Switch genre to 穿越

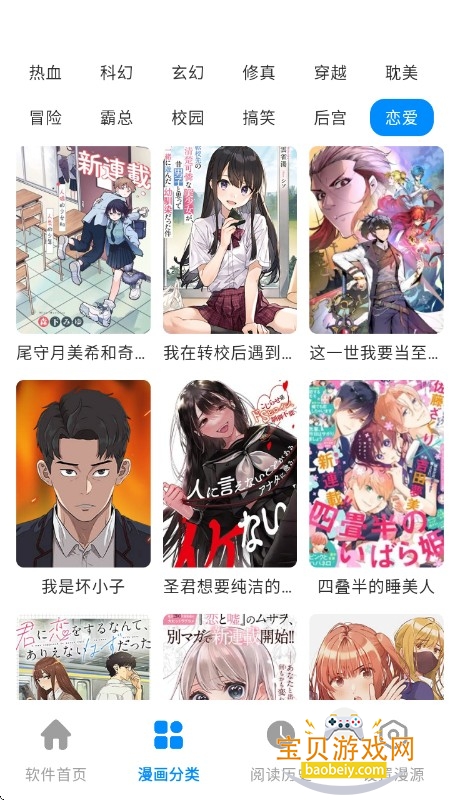[x=330, y=72]
